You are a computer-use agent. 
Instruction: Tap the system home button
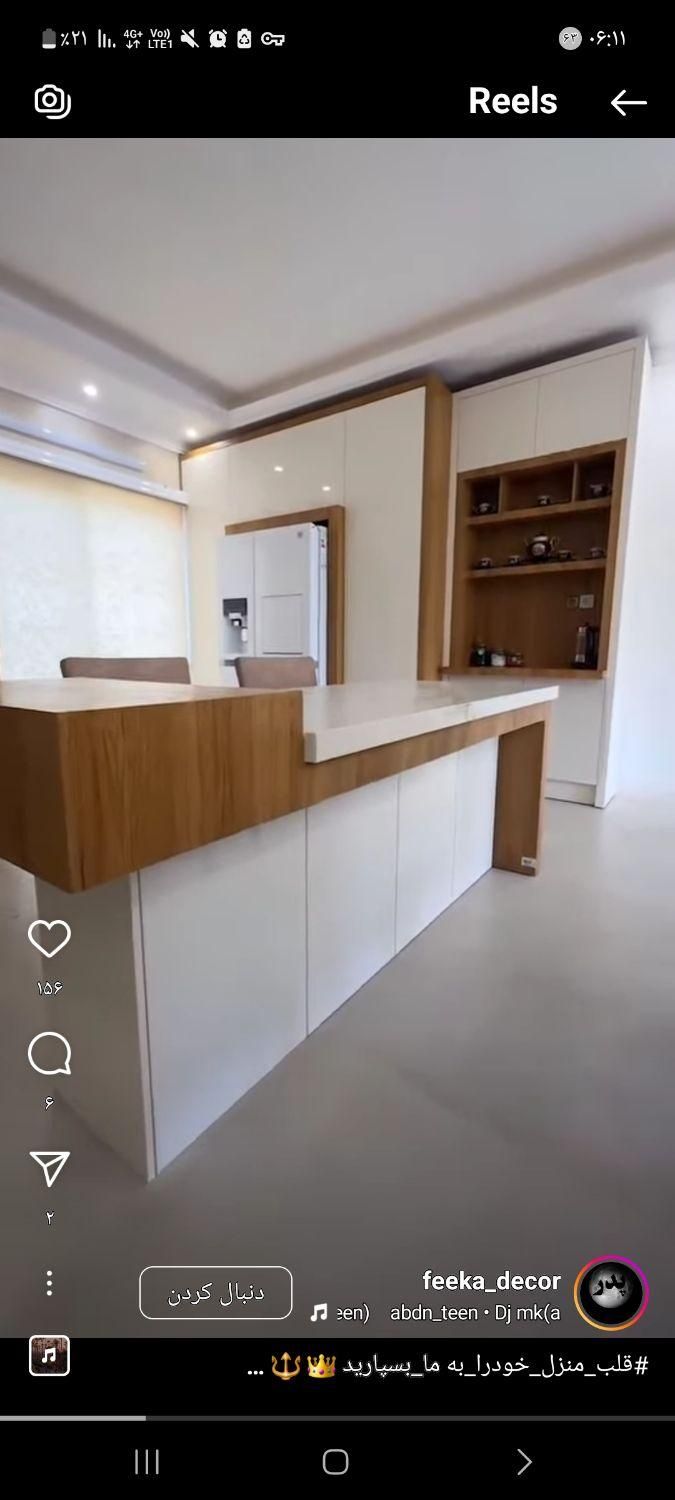tap(336, 1462)
